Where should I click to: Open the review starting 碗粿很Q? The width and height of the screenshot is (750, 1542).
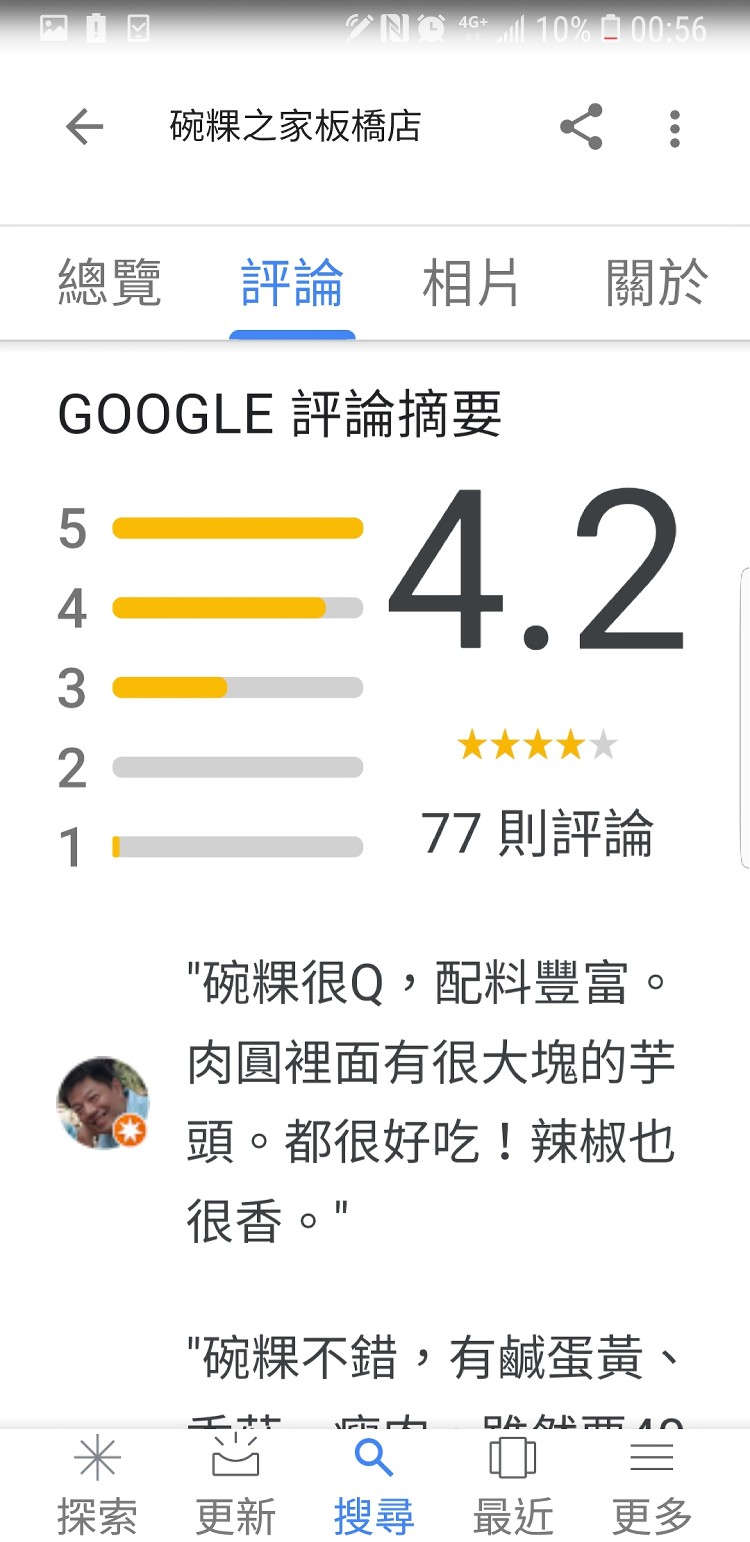click(430, 1102)
